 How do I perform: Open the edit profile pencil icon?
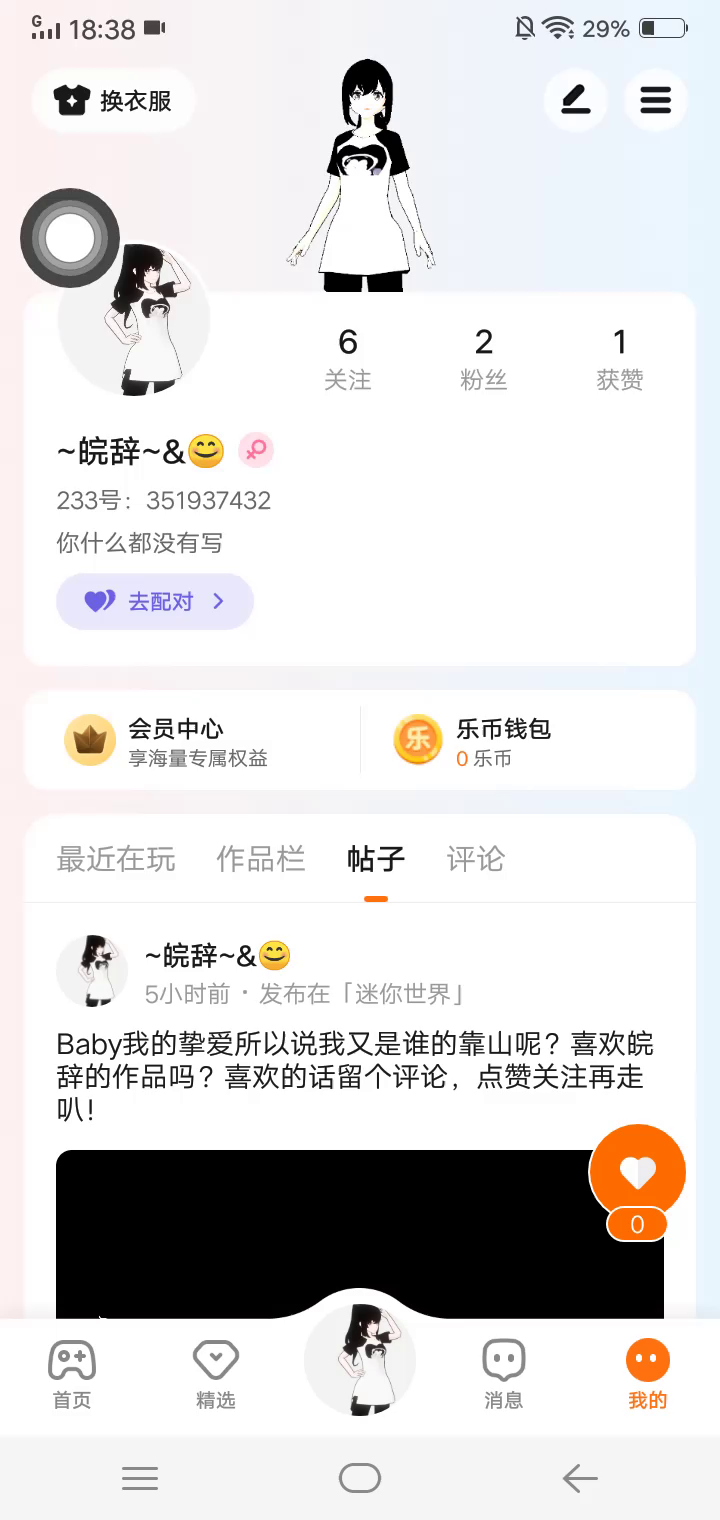click(575, 100)
